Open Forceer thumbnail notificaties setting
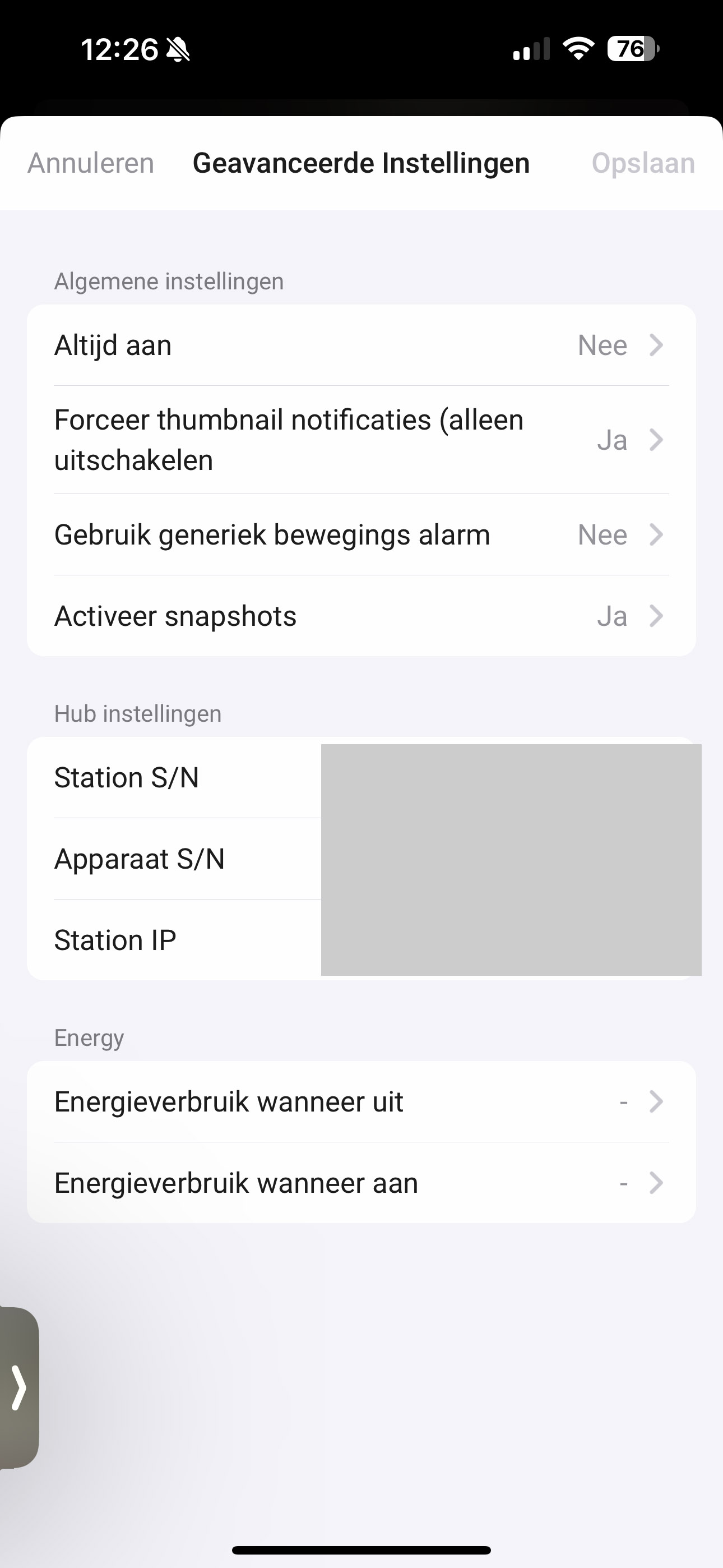723x1568 pixels. [361, 440]
